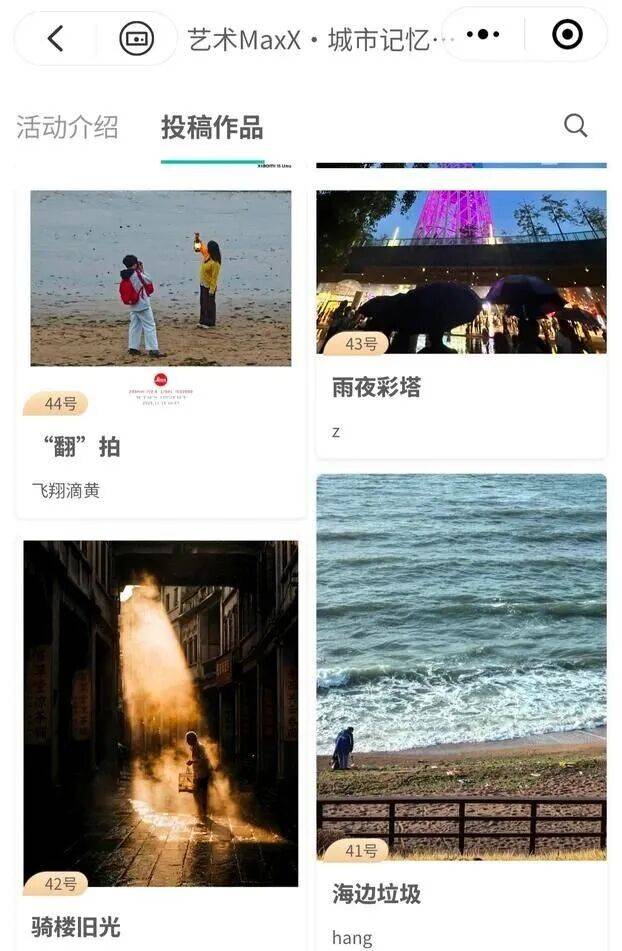Screen dimensions: 622x951
Task: Close the mini program with the circle icon
Action: pos(567,35)
